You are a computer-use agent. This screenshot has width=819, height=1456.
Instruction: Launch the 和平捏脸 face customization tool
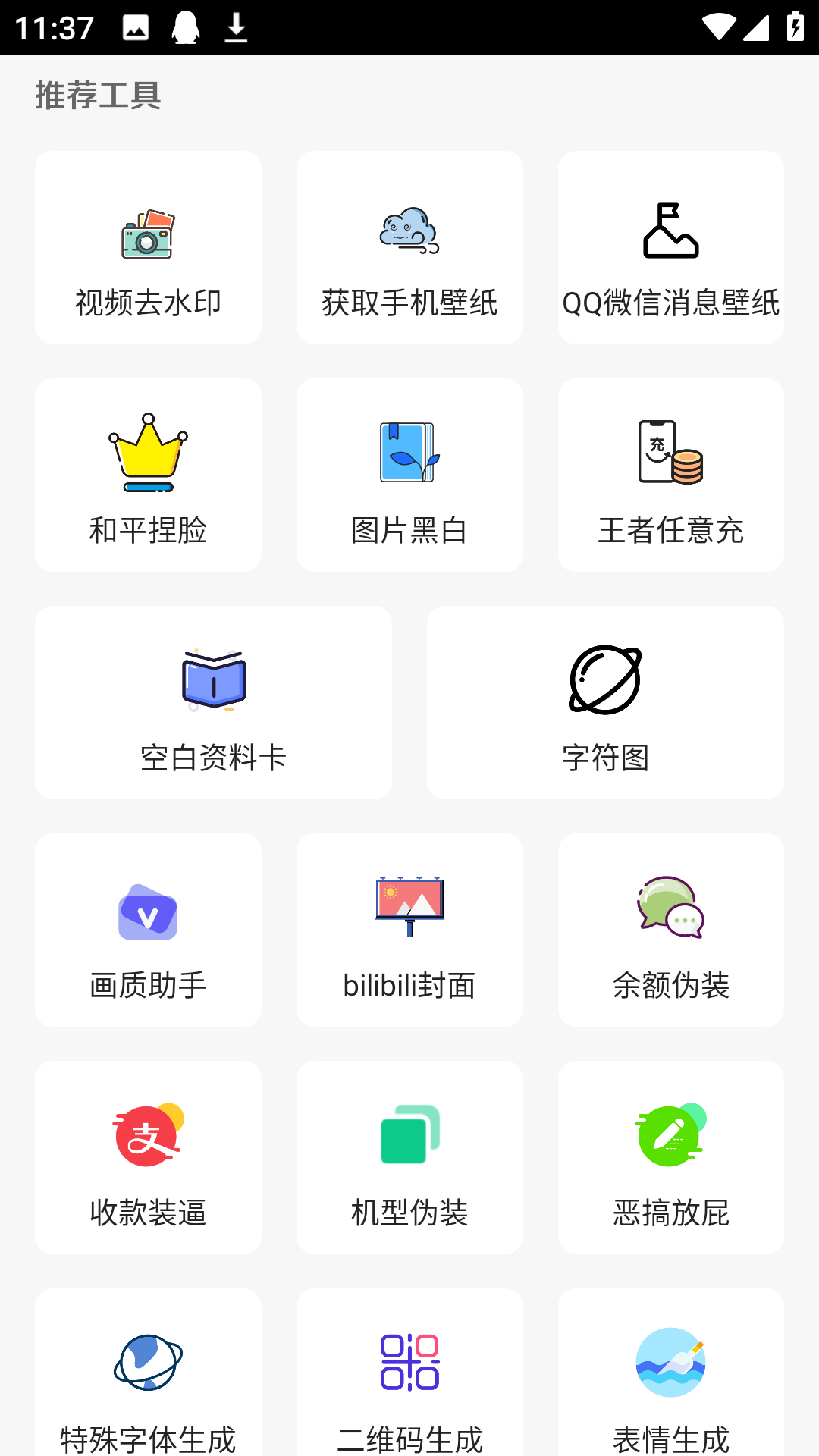(147, 475)
